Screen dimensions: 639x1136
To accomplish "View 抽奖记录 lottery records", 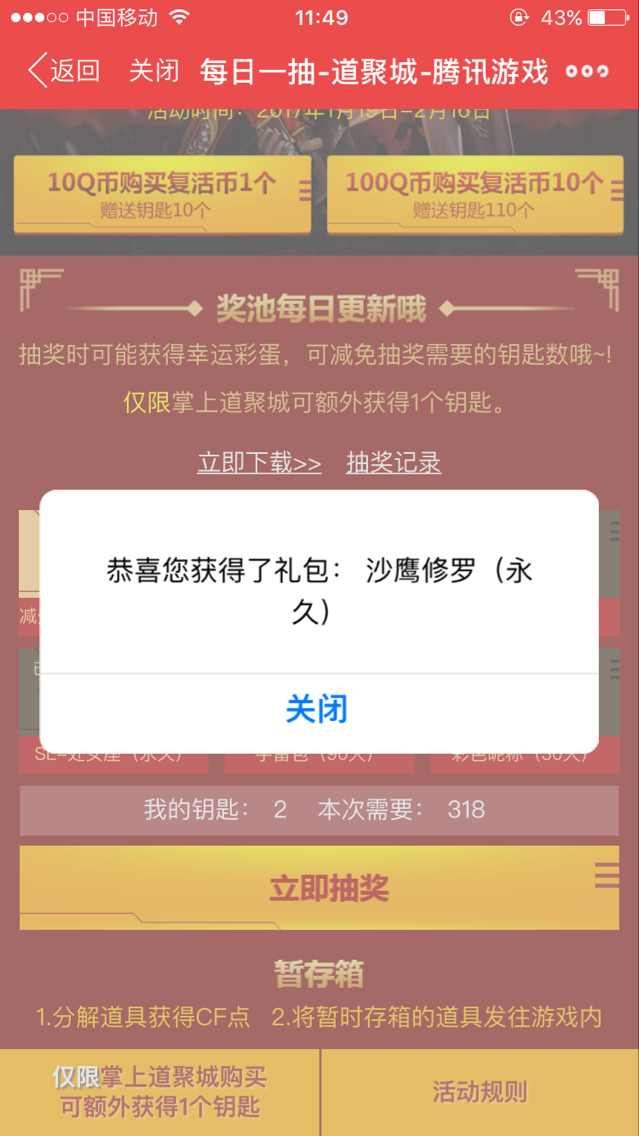I will [393, 462].
